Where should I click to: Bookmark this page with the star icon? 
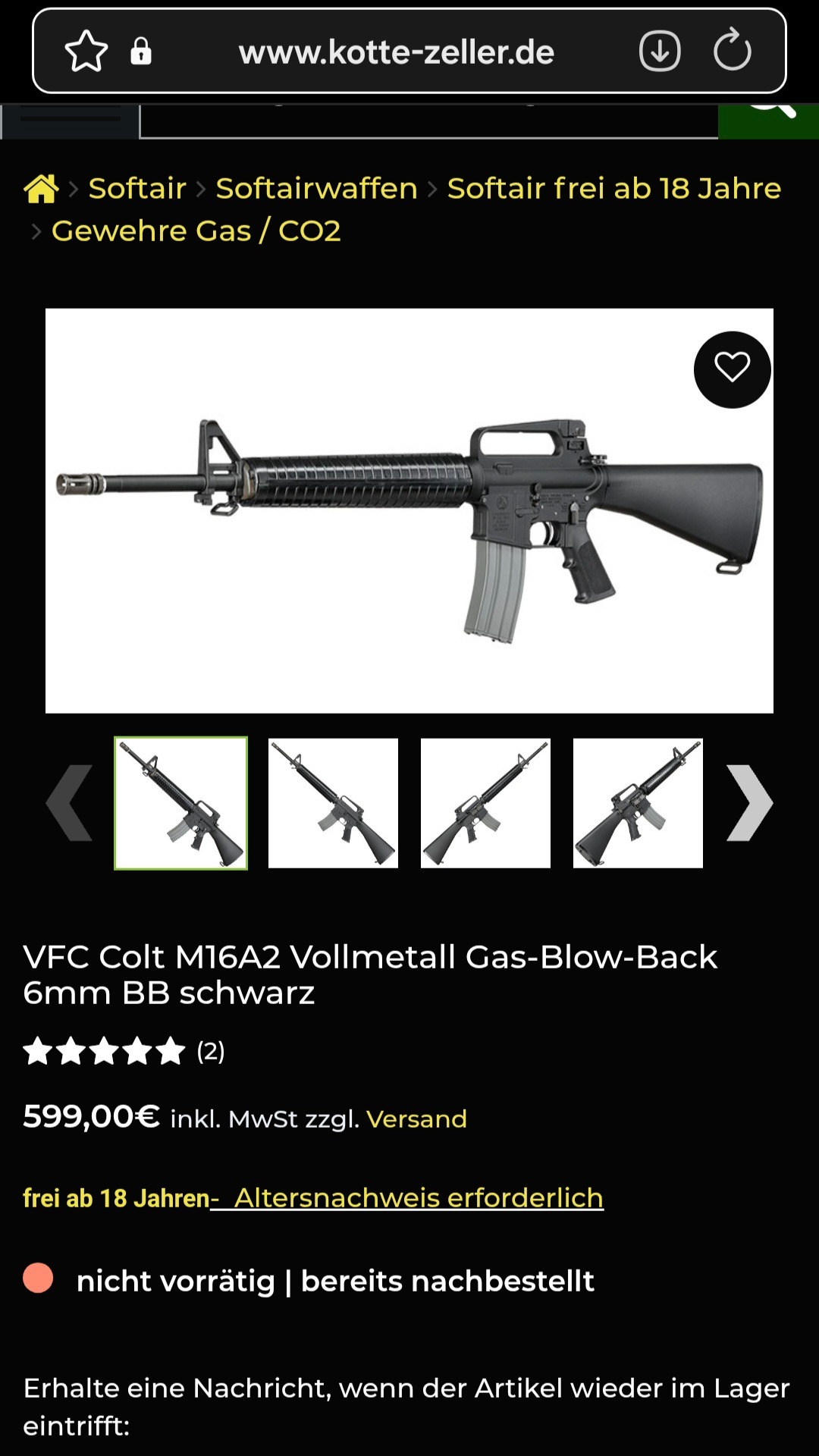(86, 52)
